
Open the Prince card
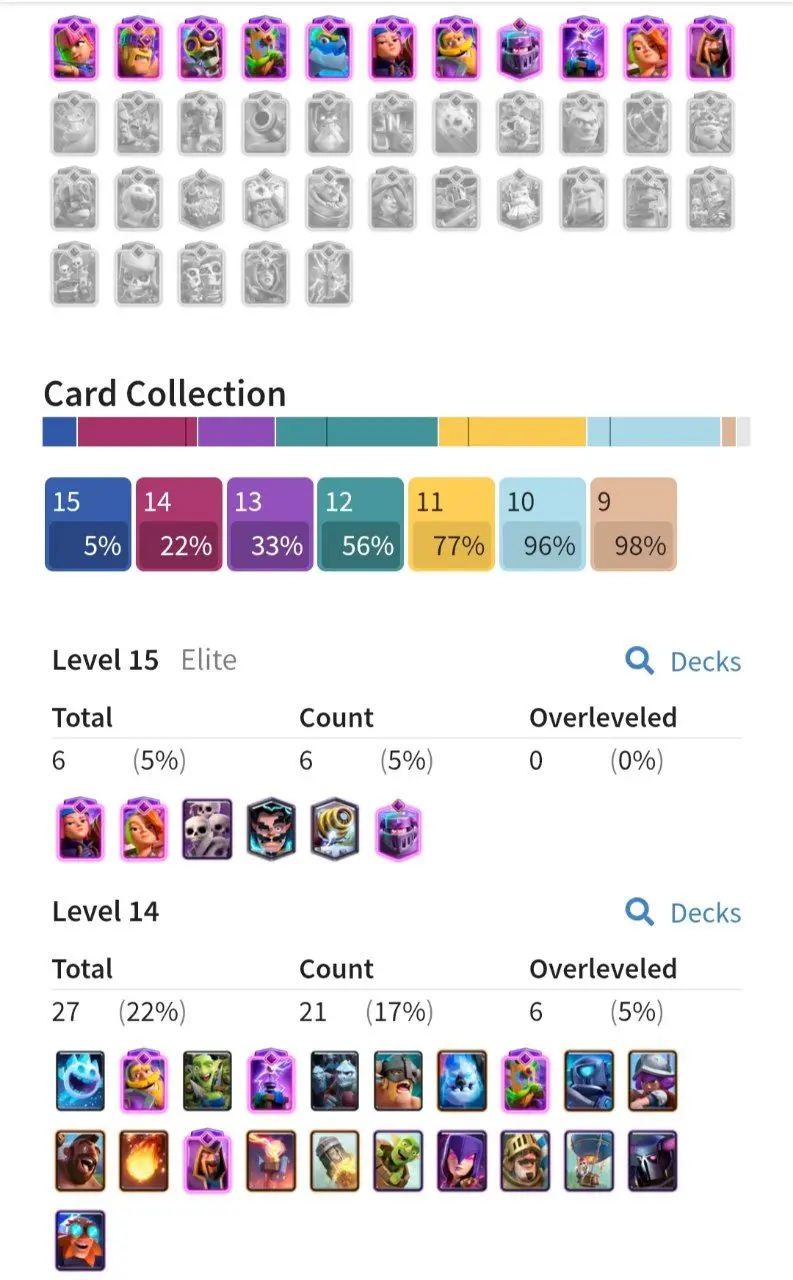click(526, 1160)
